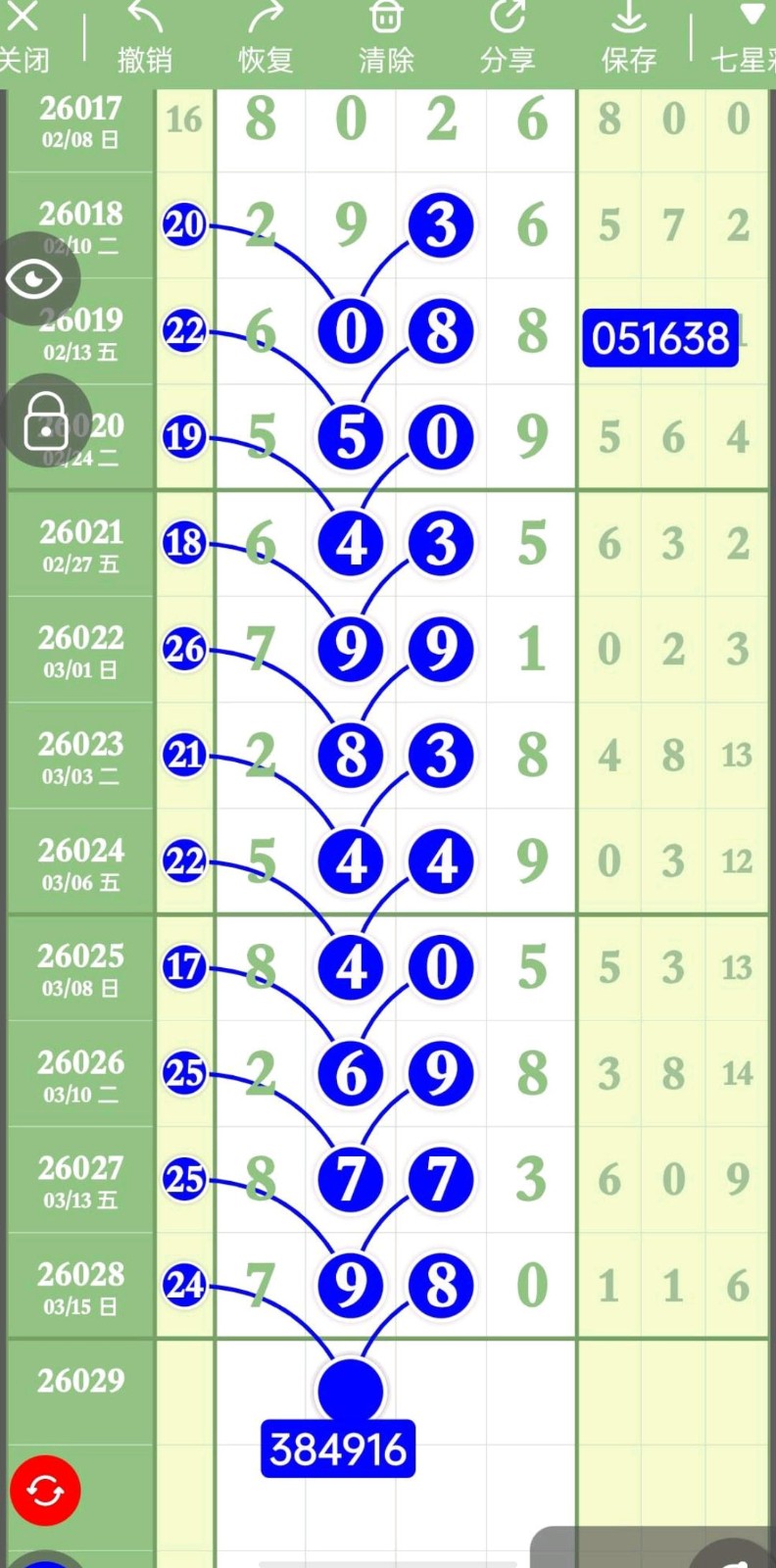Undo the last drawing action
Viewport: 776px width, 1568px height.
[145, 39]
